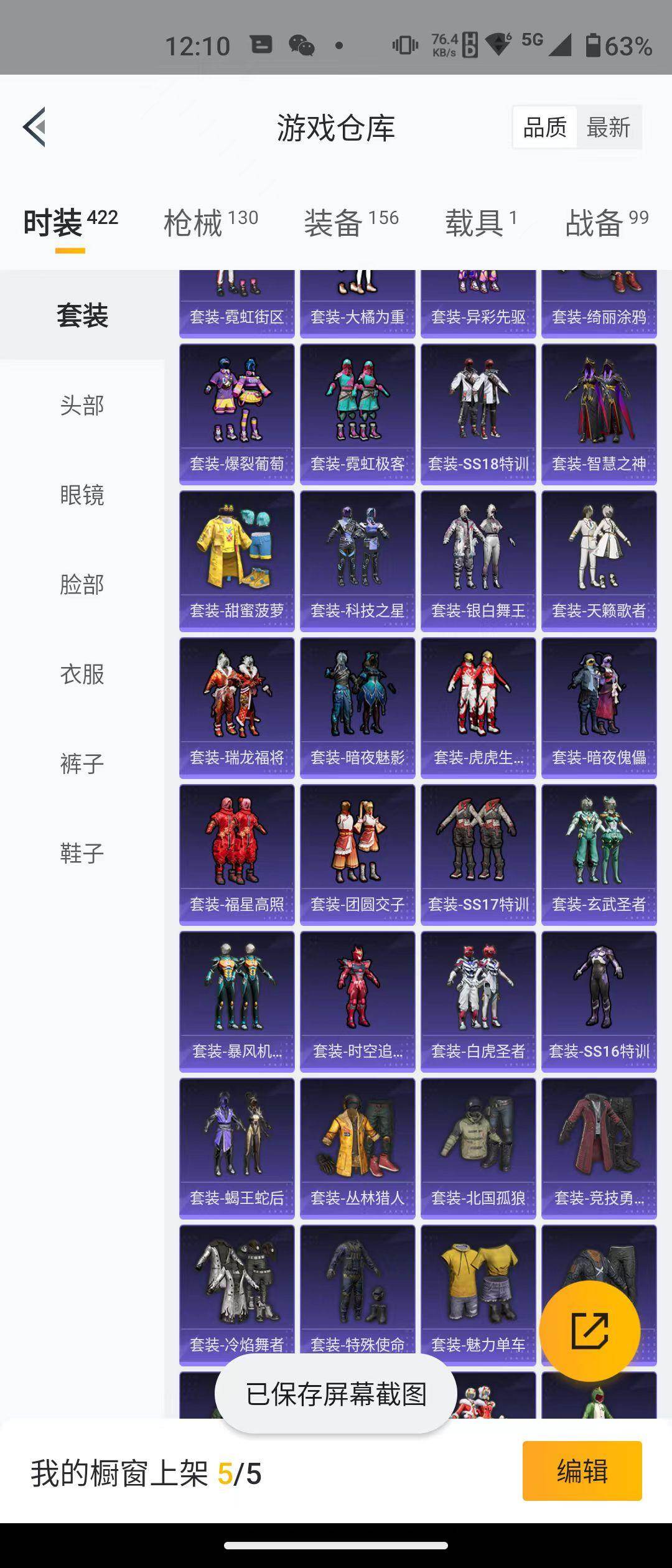This screenshot has height=1568, width=672.
Task: Select the 最新 sort option
Action: (609, 127)
